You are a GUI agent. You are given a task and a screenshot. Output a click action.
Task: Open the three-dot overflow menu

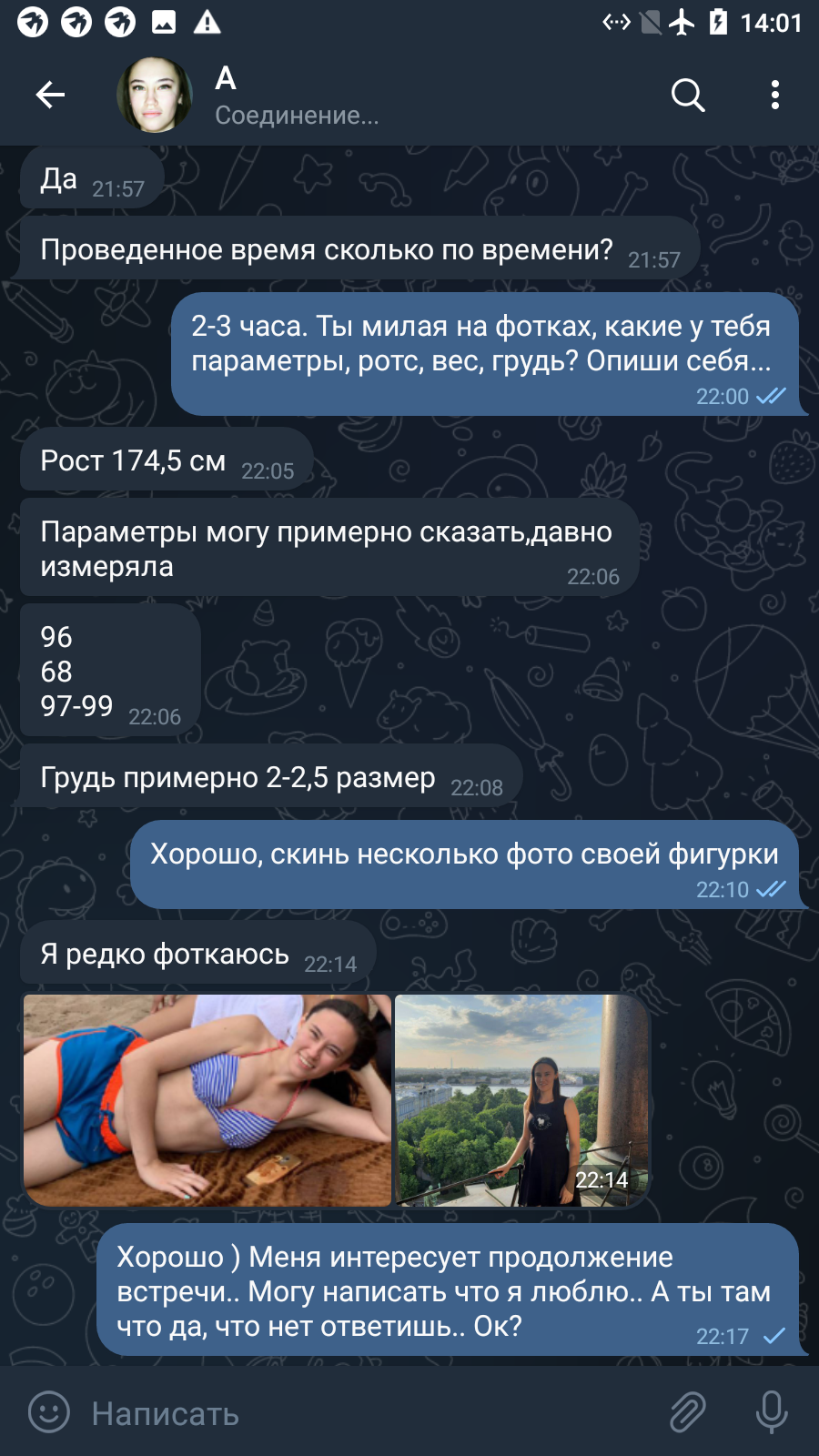click(775, 95)
